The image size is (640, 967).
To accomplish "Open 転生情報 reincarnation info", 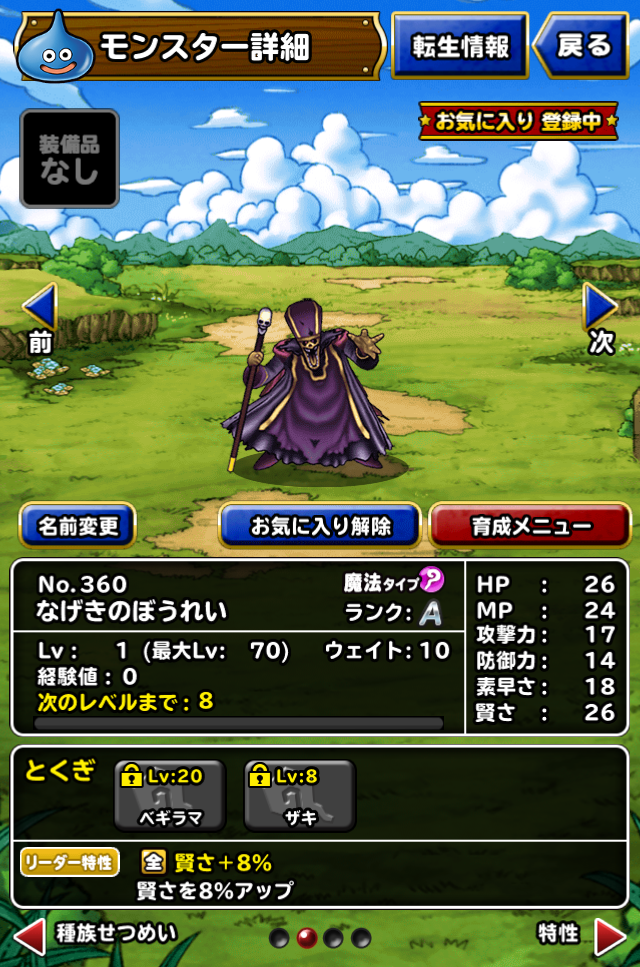I will [x=459, y=45].
